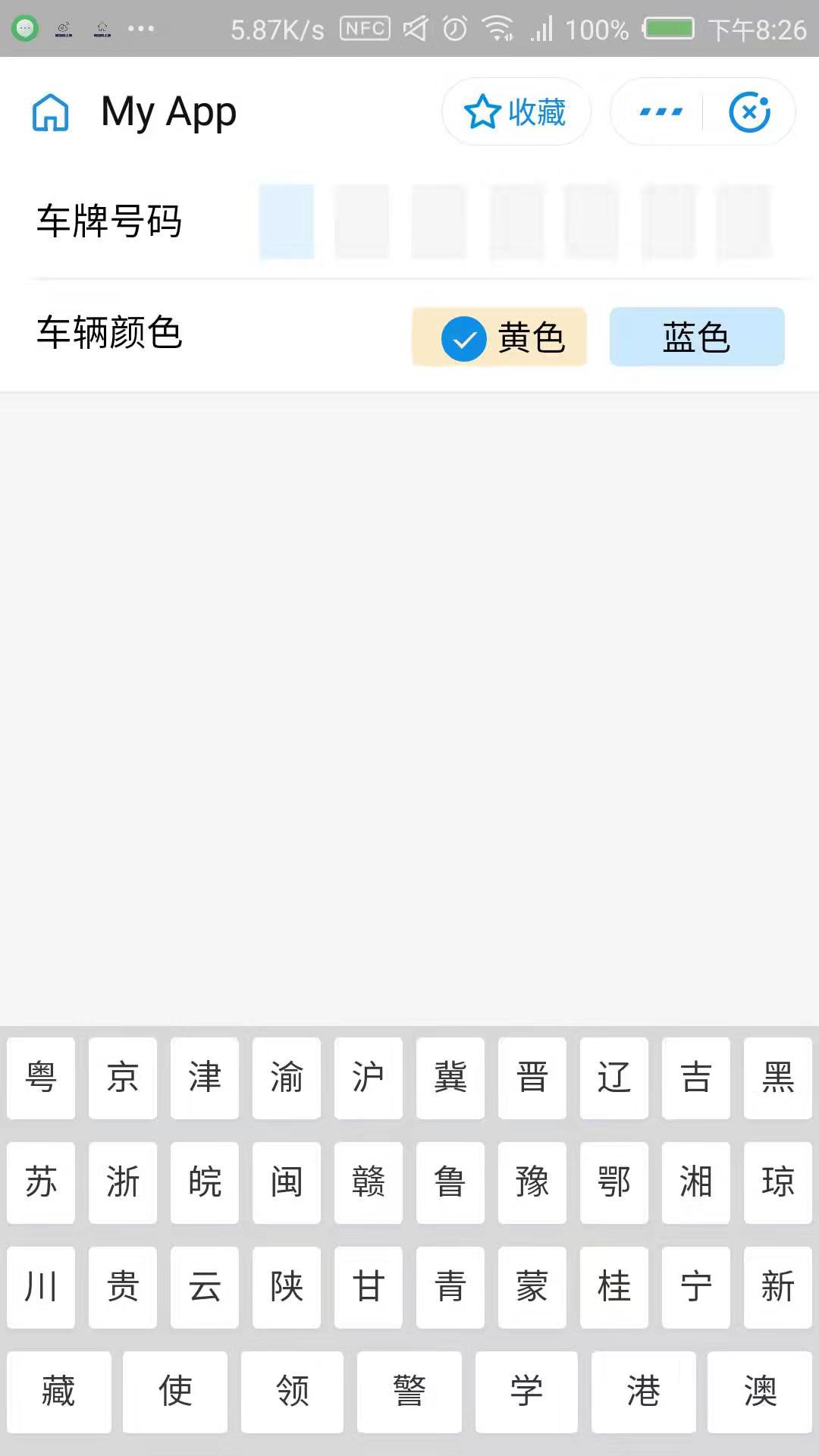The width and height of the screenshot is (819, 1456).
Task: Enter province key 川
Action: point(41,1287)
